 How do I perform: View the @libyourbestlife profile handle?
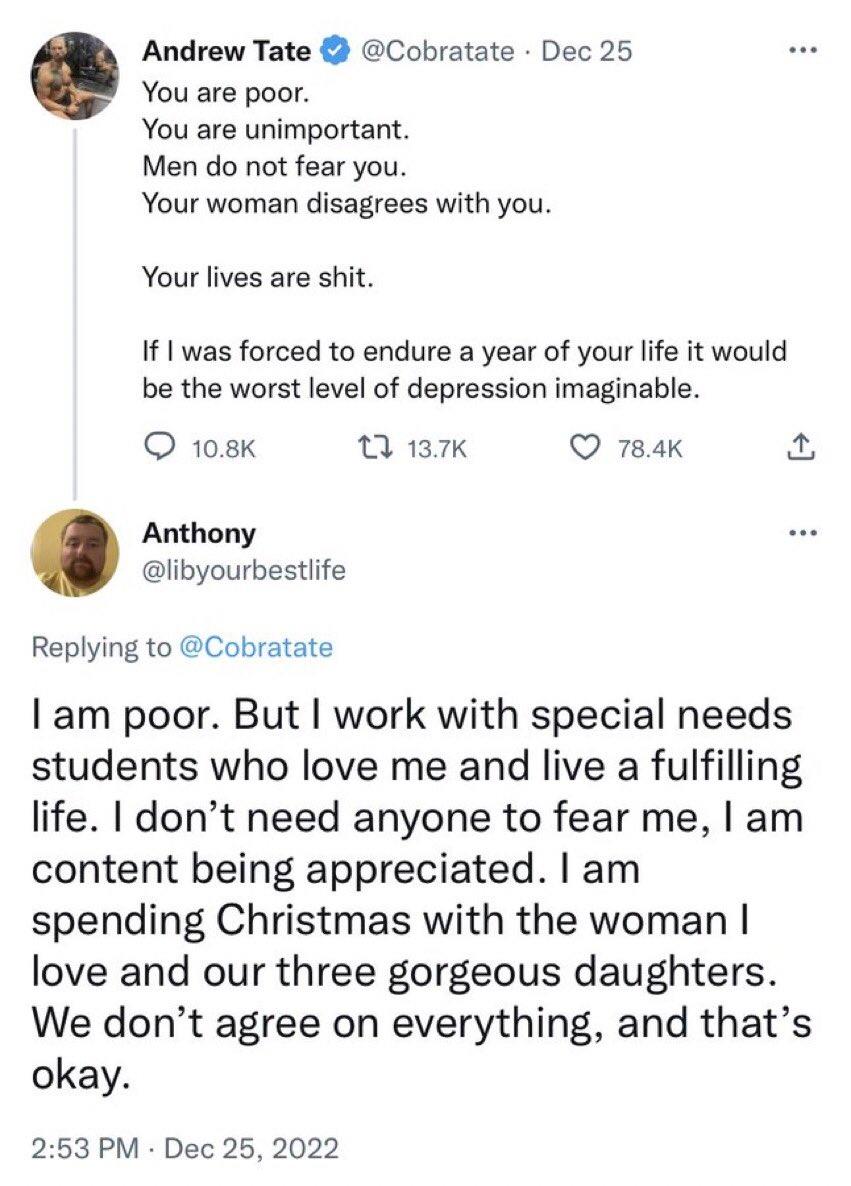click(245, 572)
